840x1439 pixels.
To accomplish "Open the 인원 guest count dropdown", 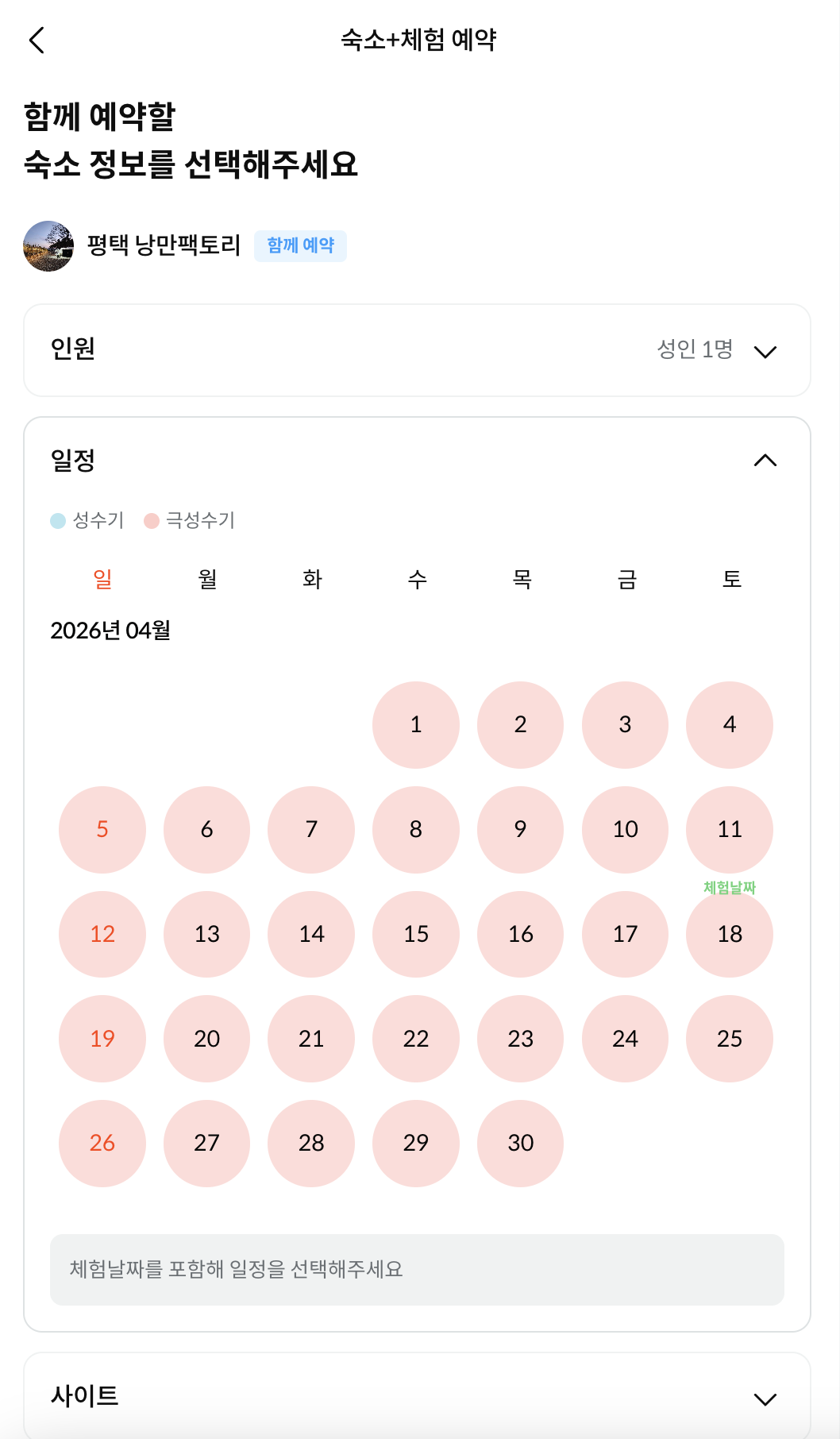I will pyautogui.click(x=764, y=351).
